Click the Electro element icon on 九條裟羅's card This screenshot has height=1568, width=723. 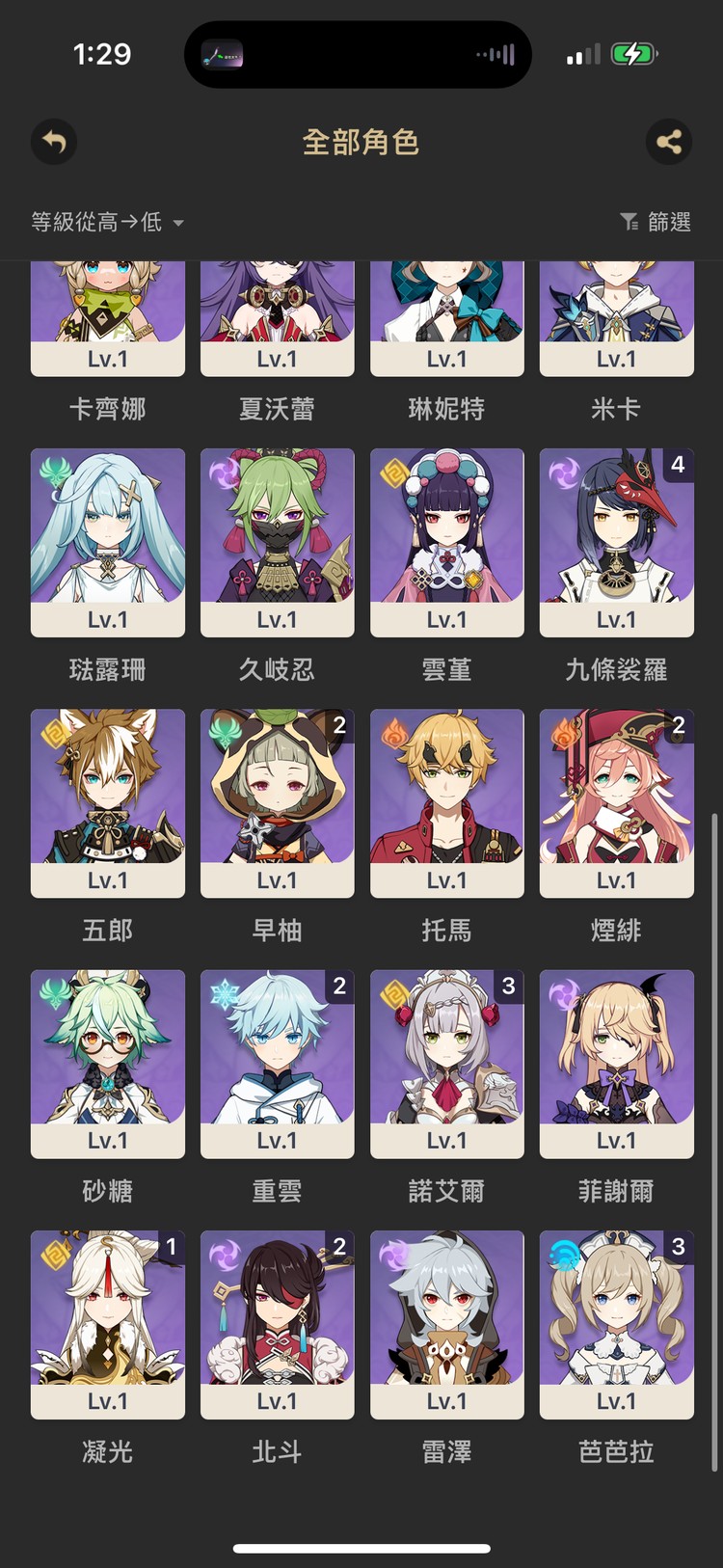(x=560, y=473)
